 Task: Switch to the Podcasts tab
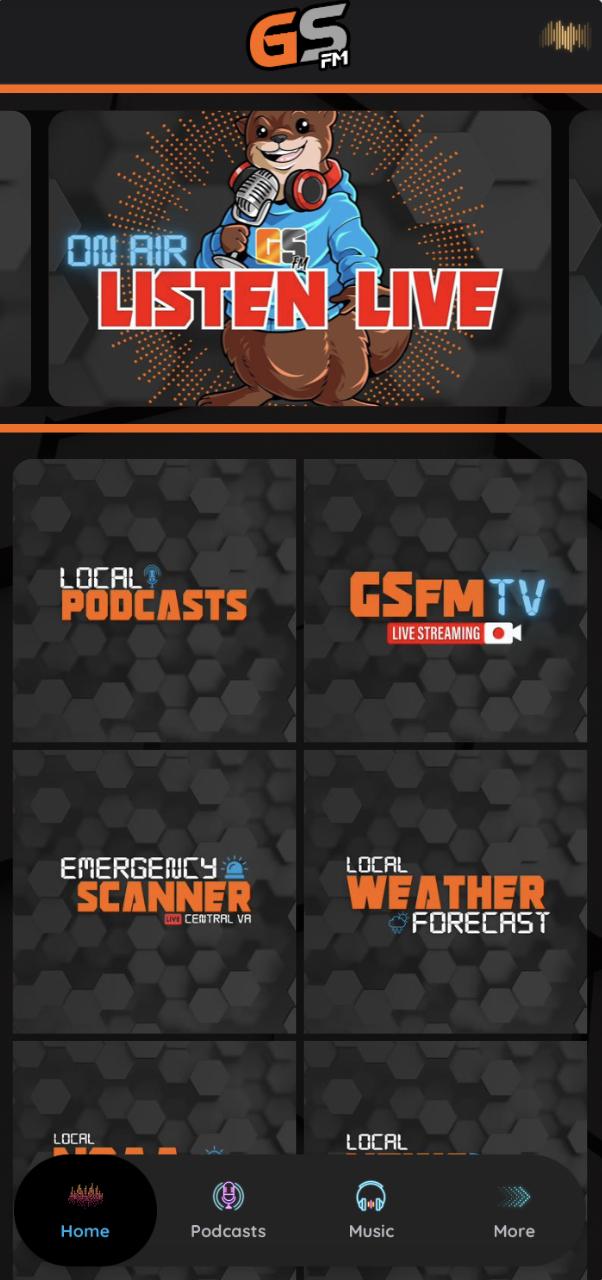pos(228,1210)
